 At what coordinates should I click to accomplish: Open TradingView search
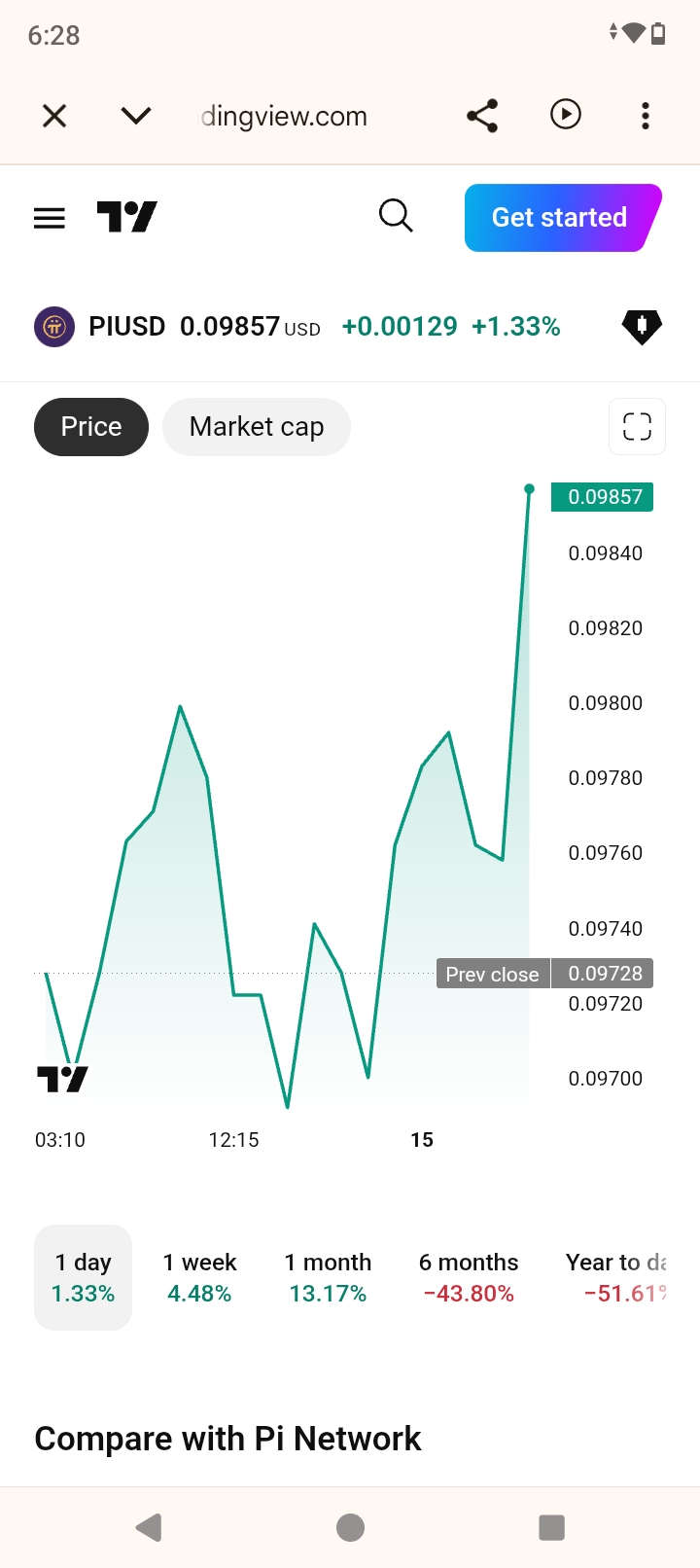396,216
